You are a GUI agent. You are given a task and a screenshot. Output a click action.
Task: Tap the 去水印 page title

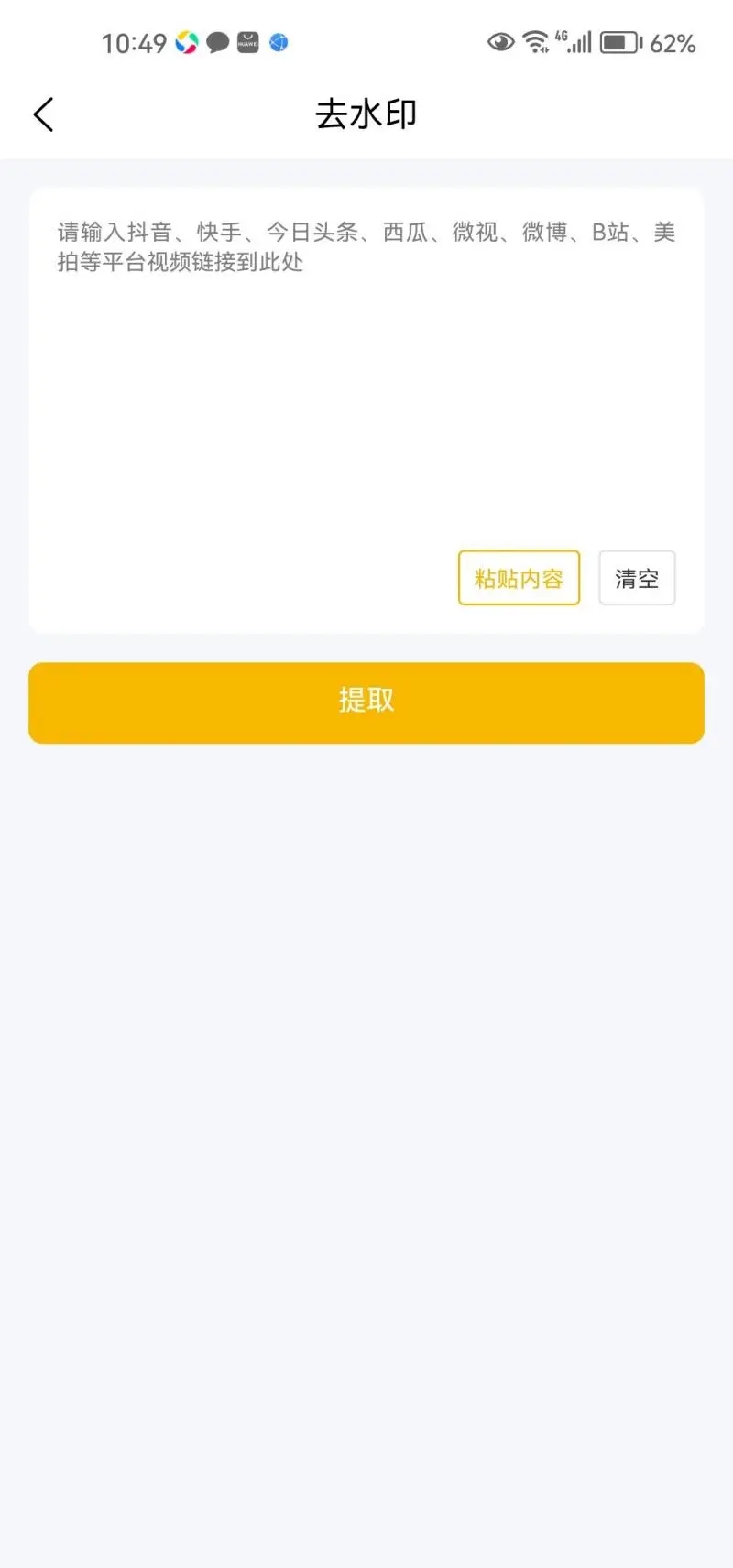(x=365, y=113)
